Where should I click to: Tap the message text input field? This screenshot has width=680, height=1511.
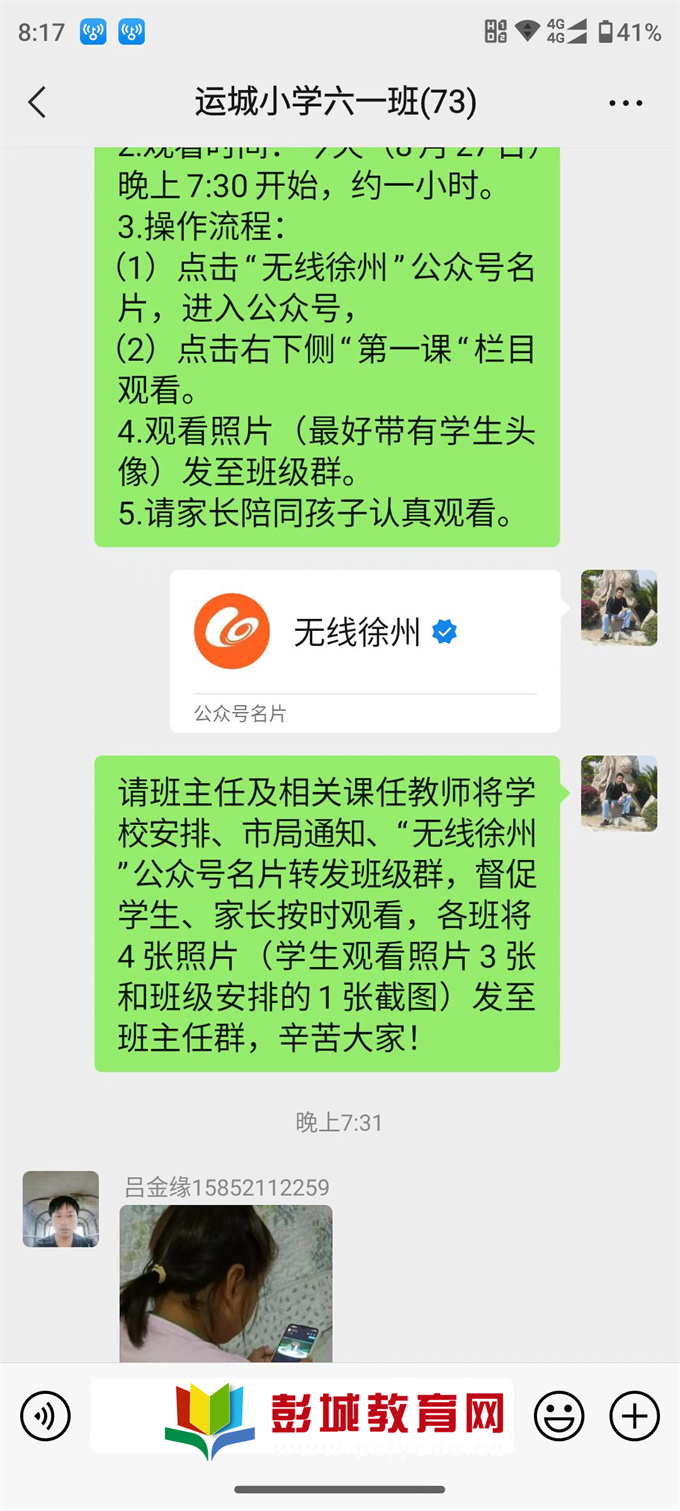[302, 1416]
